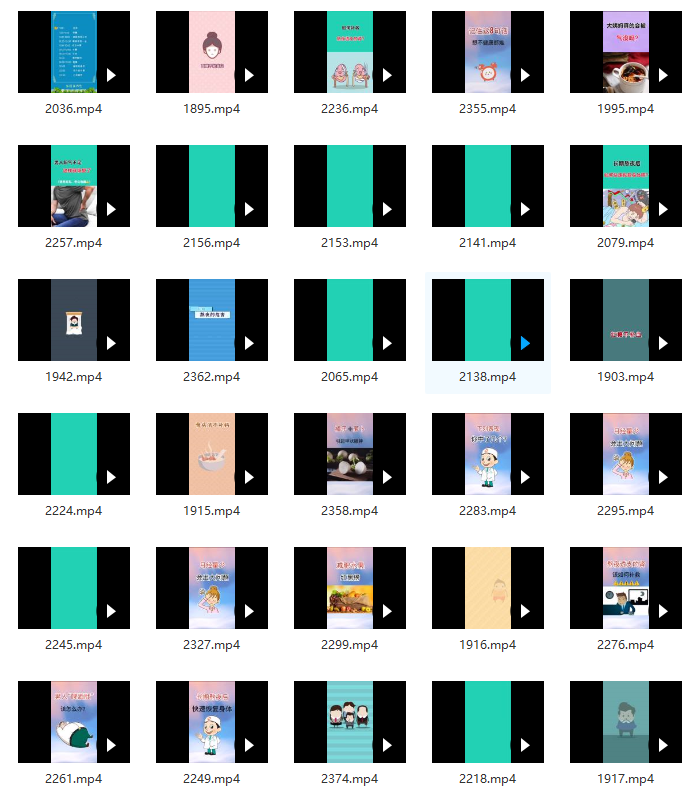The image size is (700, 797).
Task: Select video 1942.mp4
Action: coord(74,320)
